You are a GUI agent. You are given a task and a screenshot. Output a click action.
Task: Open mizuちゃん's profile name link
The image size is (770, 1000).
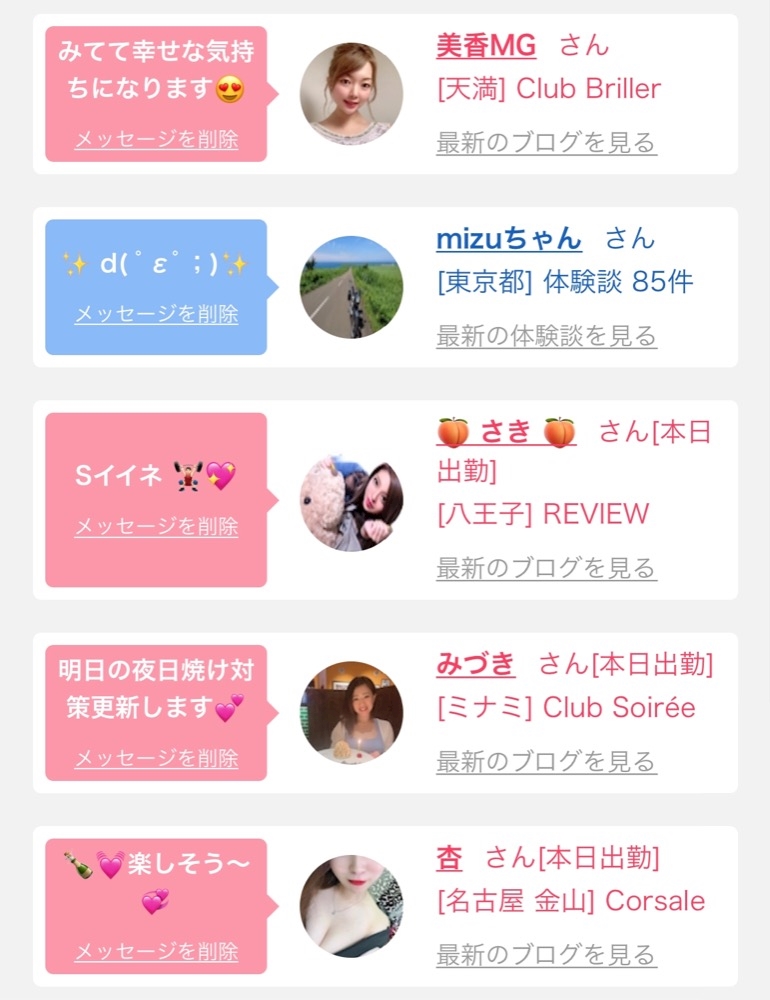tap(509, 239)
